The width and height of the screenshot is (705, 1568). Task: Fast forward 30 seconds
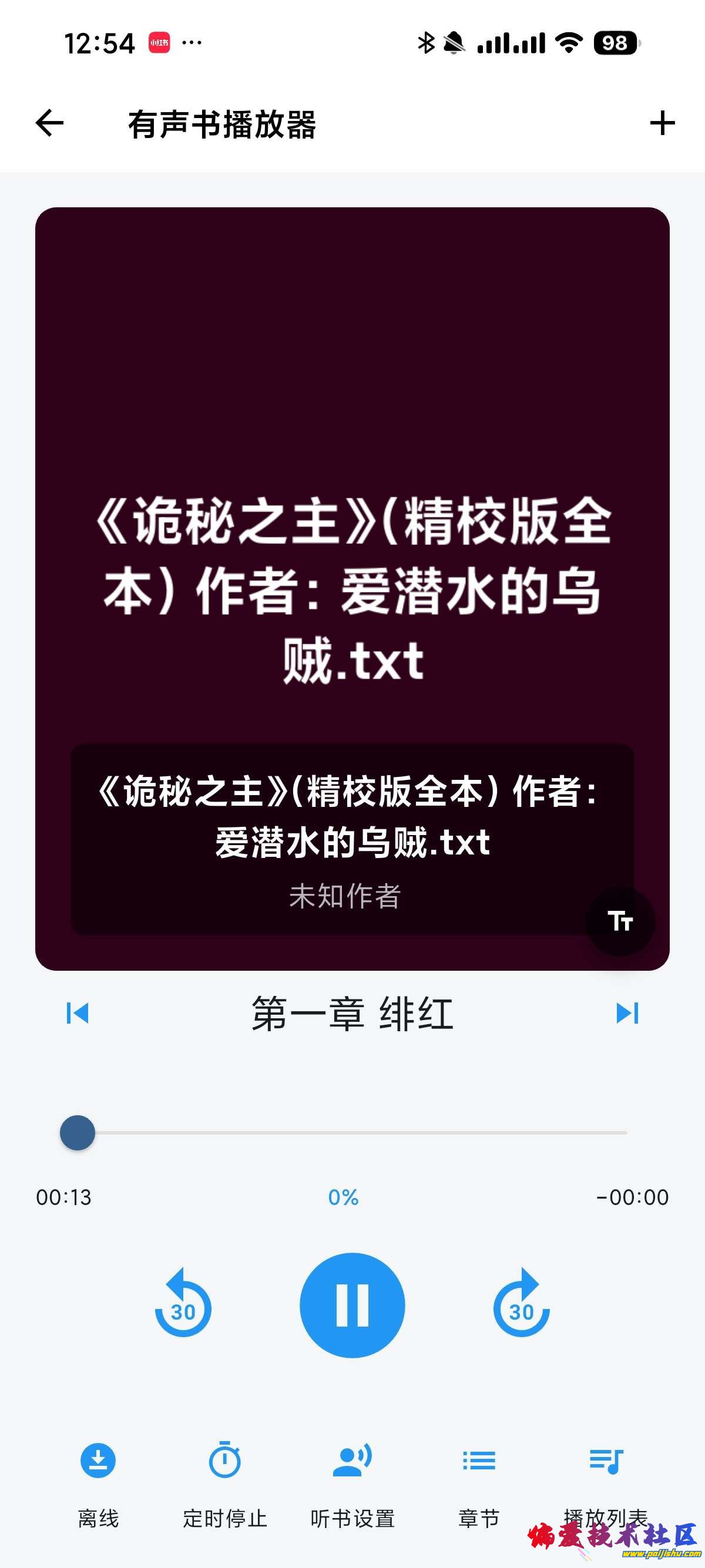click(x=521, y=1305)
